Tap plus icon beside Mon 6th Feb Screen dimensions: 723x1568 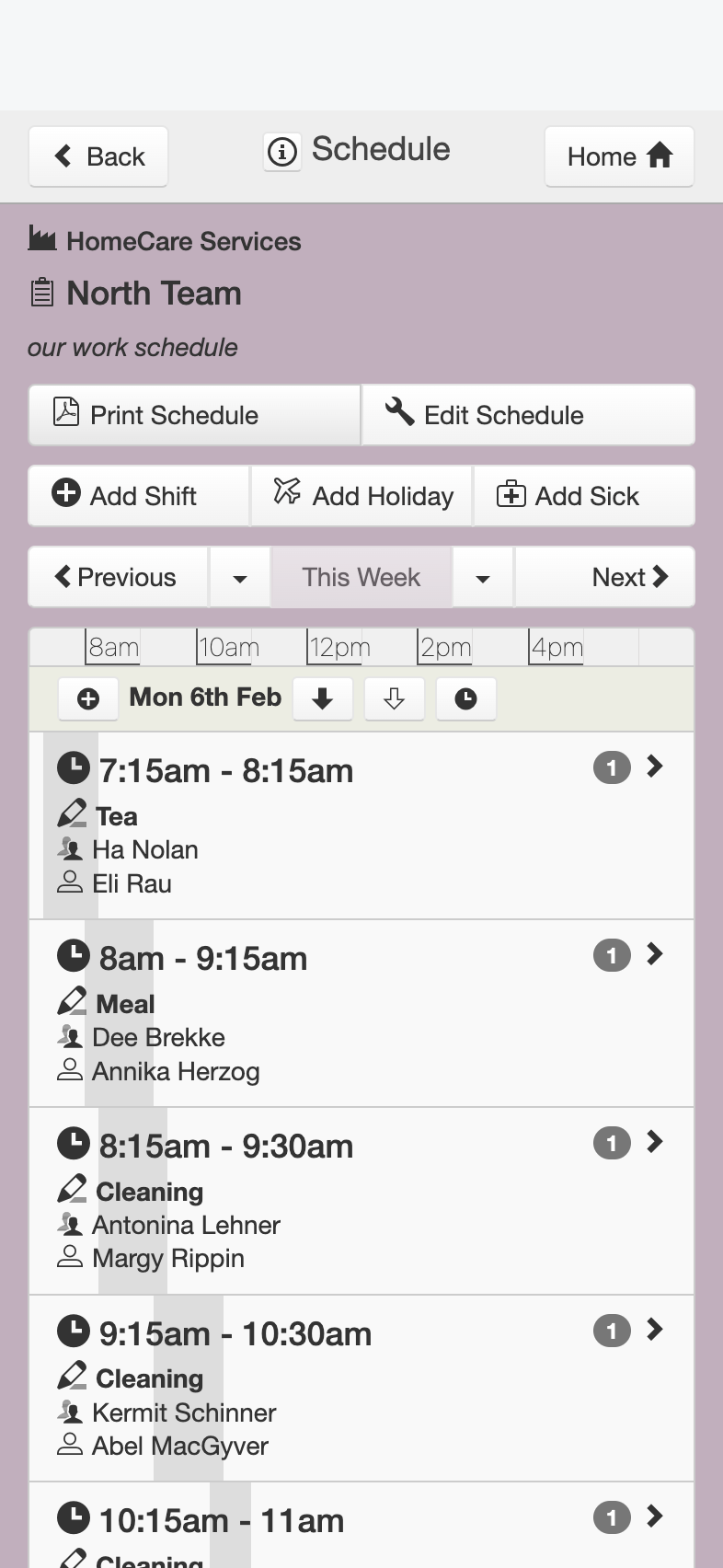[x=88, y=699]
